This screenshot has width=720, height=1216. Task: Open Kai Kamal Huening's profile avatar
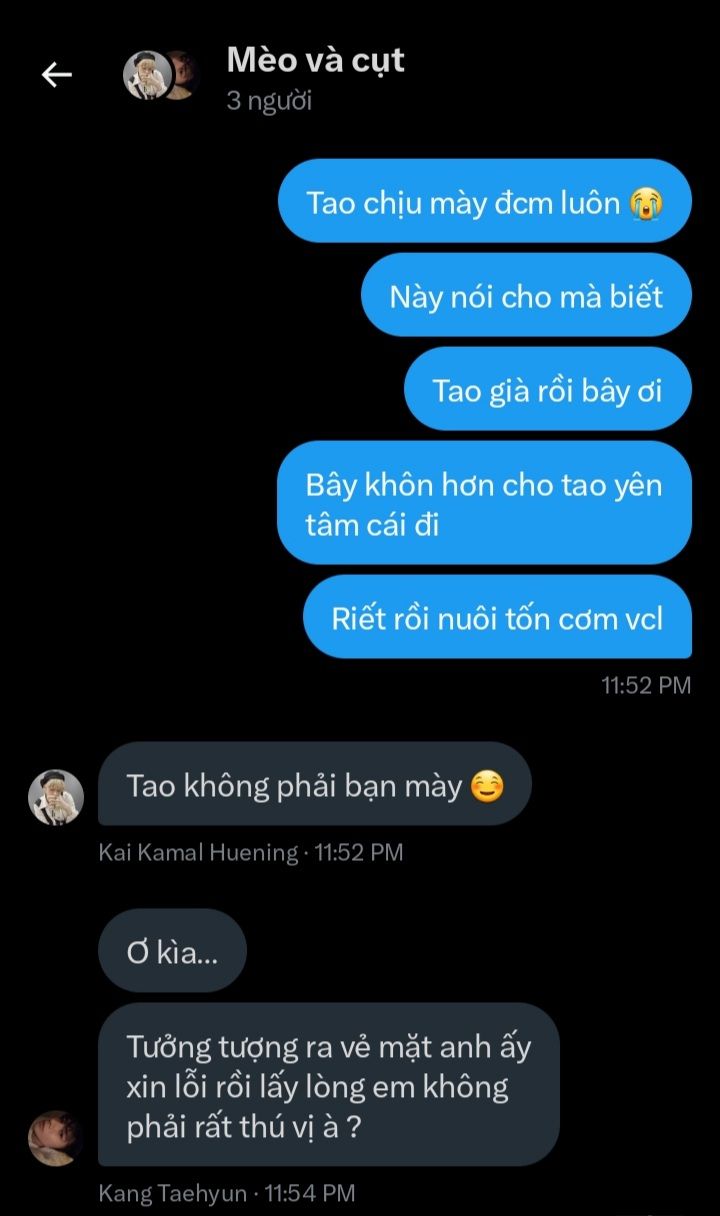pos(55,797)
